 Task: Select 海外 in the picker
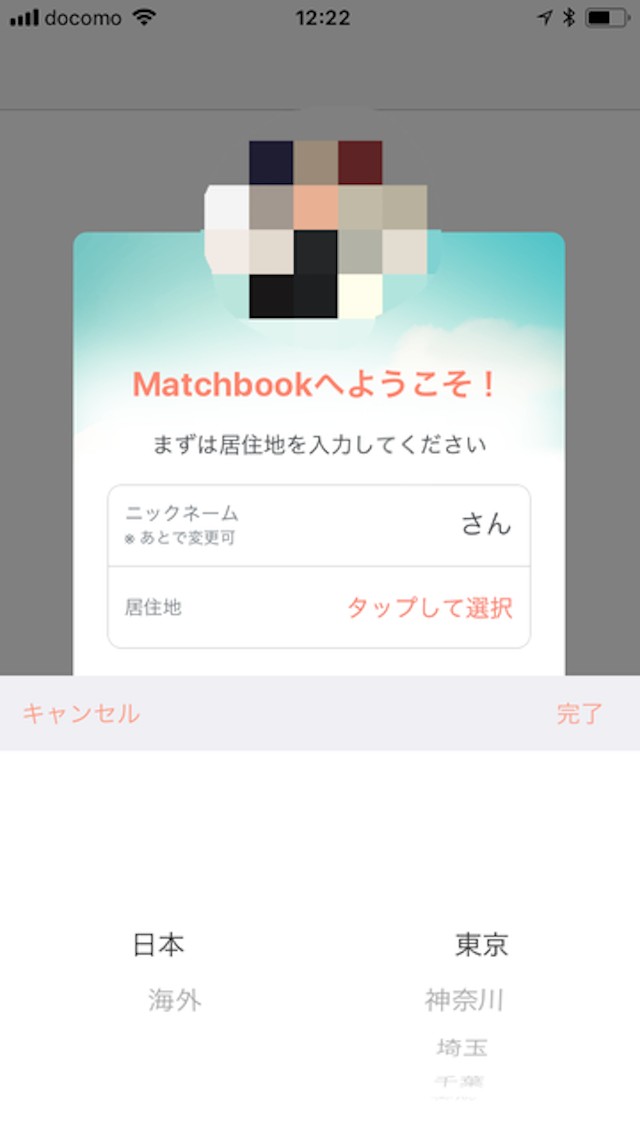coord(175,1000)
